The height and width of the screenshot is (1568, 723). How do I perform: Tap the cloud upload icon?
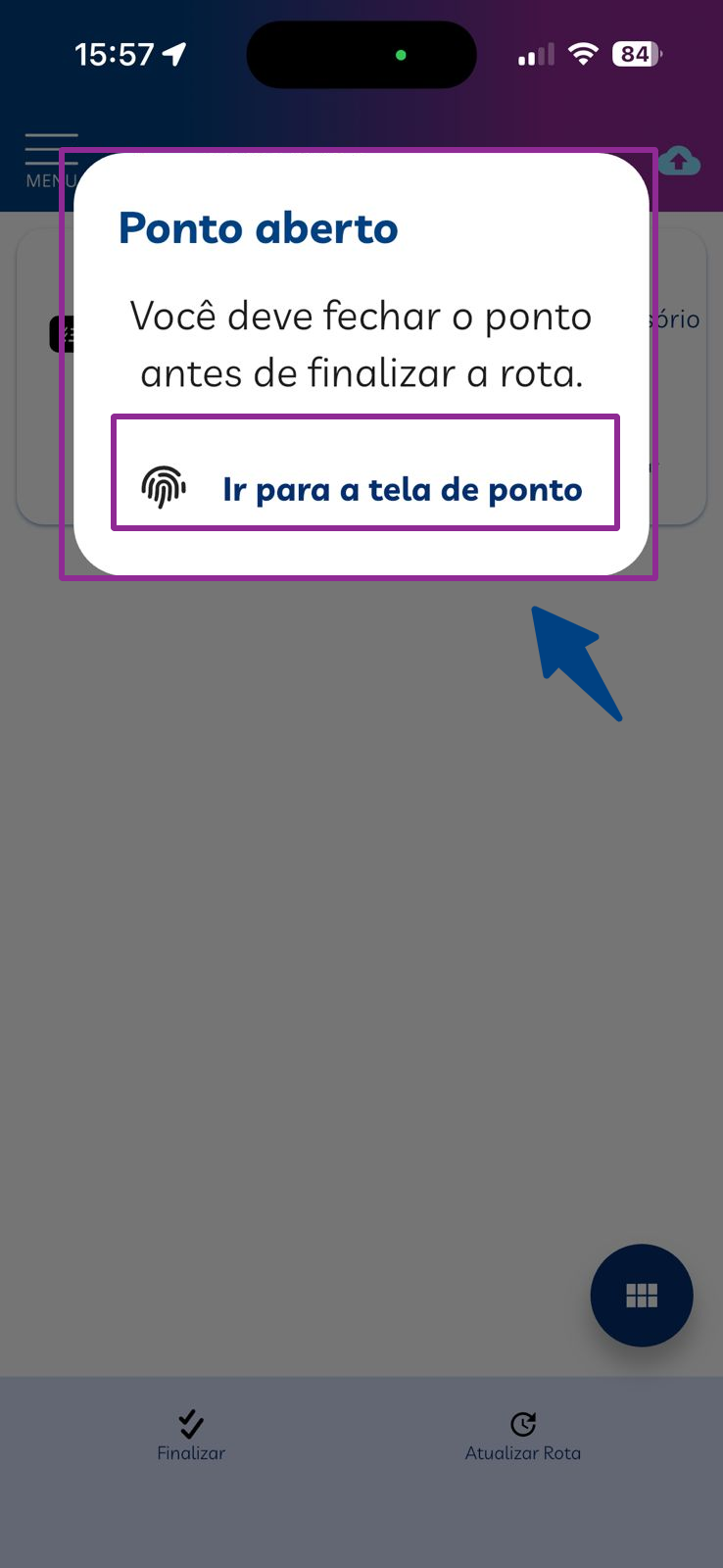point(679,161)
